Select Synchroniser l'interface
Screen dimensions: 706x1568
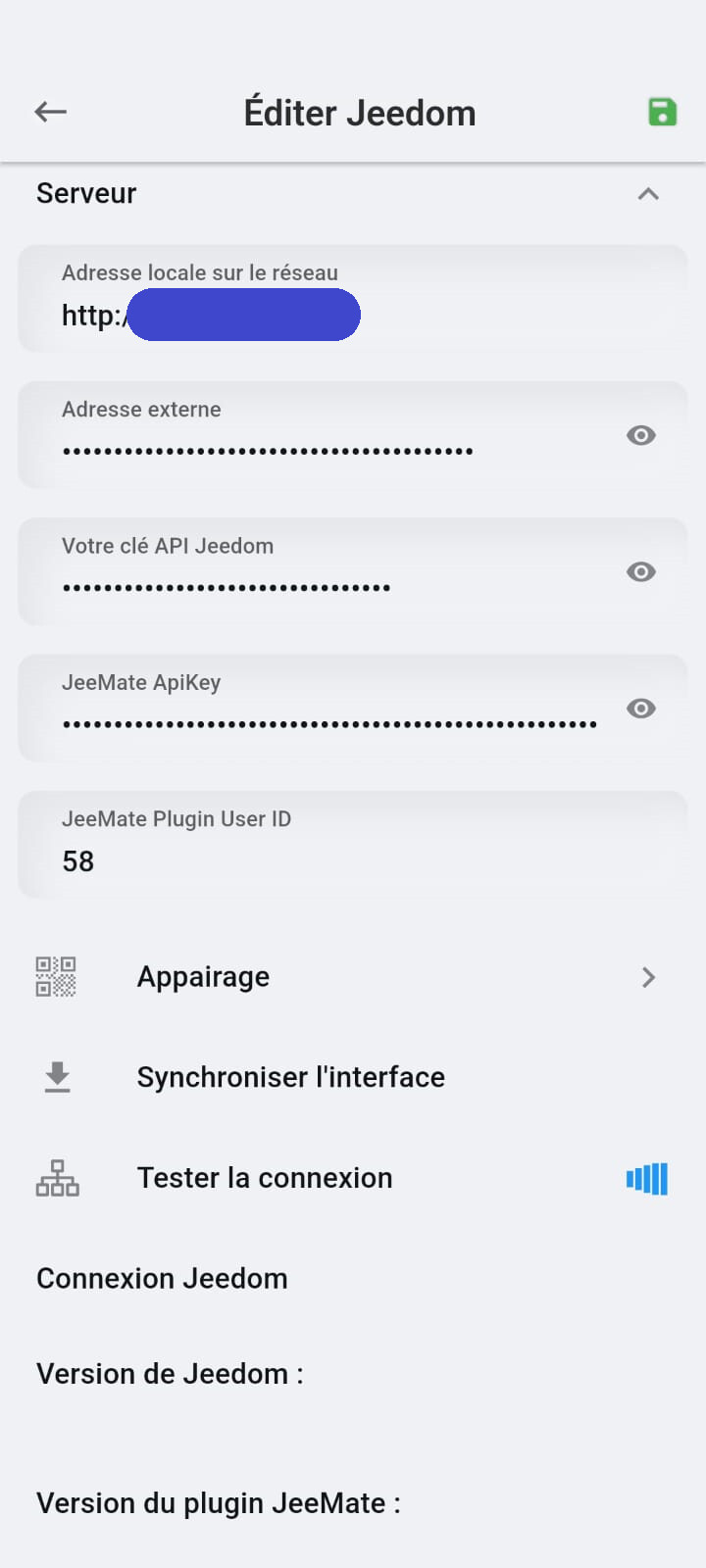tap(290, 1077)
